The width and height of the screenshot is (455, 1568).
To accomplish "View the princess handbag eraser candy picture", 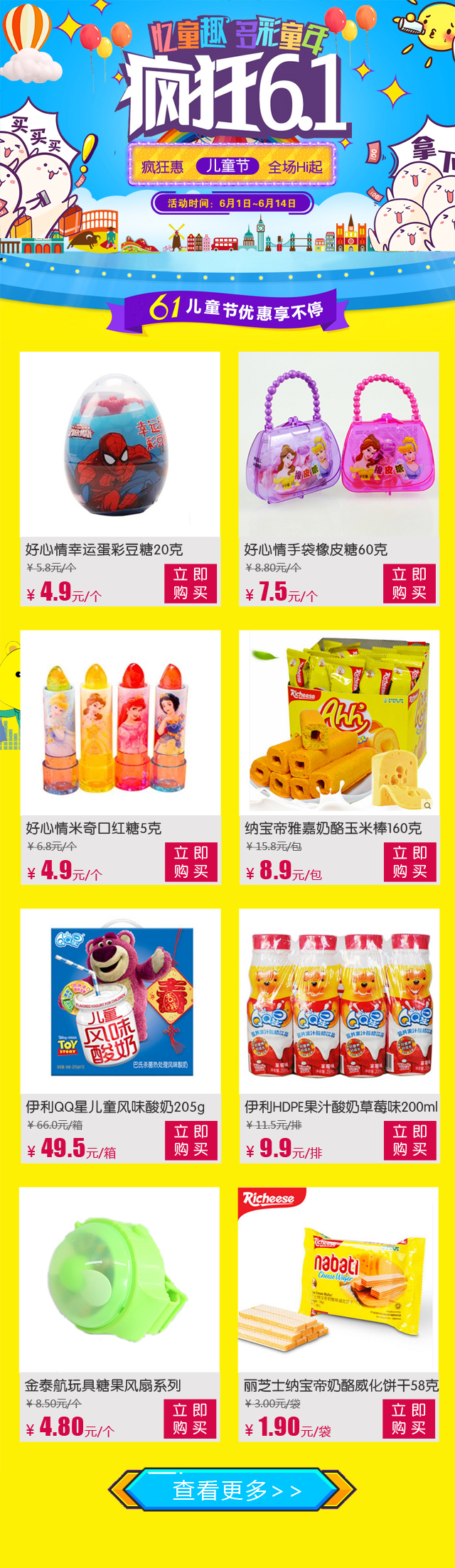I will tap(338, 446).
